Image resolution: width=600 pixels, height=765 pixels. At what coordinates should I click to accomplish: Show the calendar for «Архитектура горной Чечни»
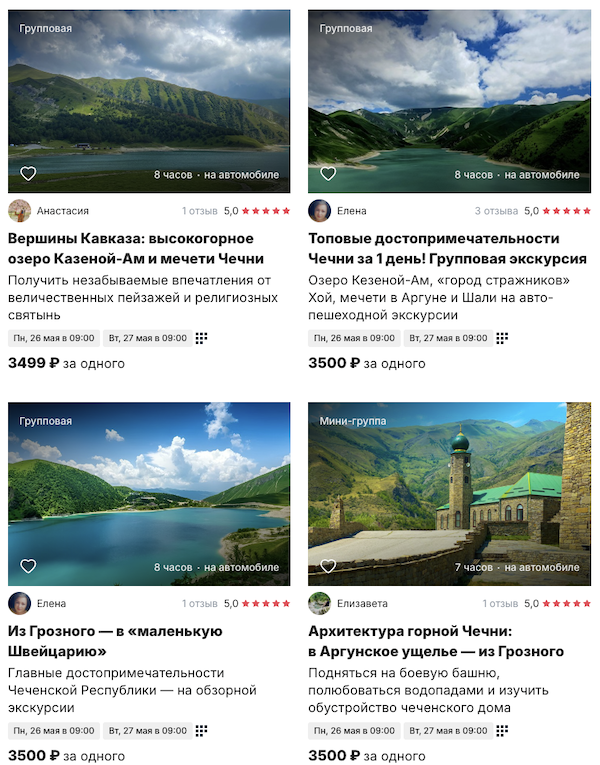[502, 731]
